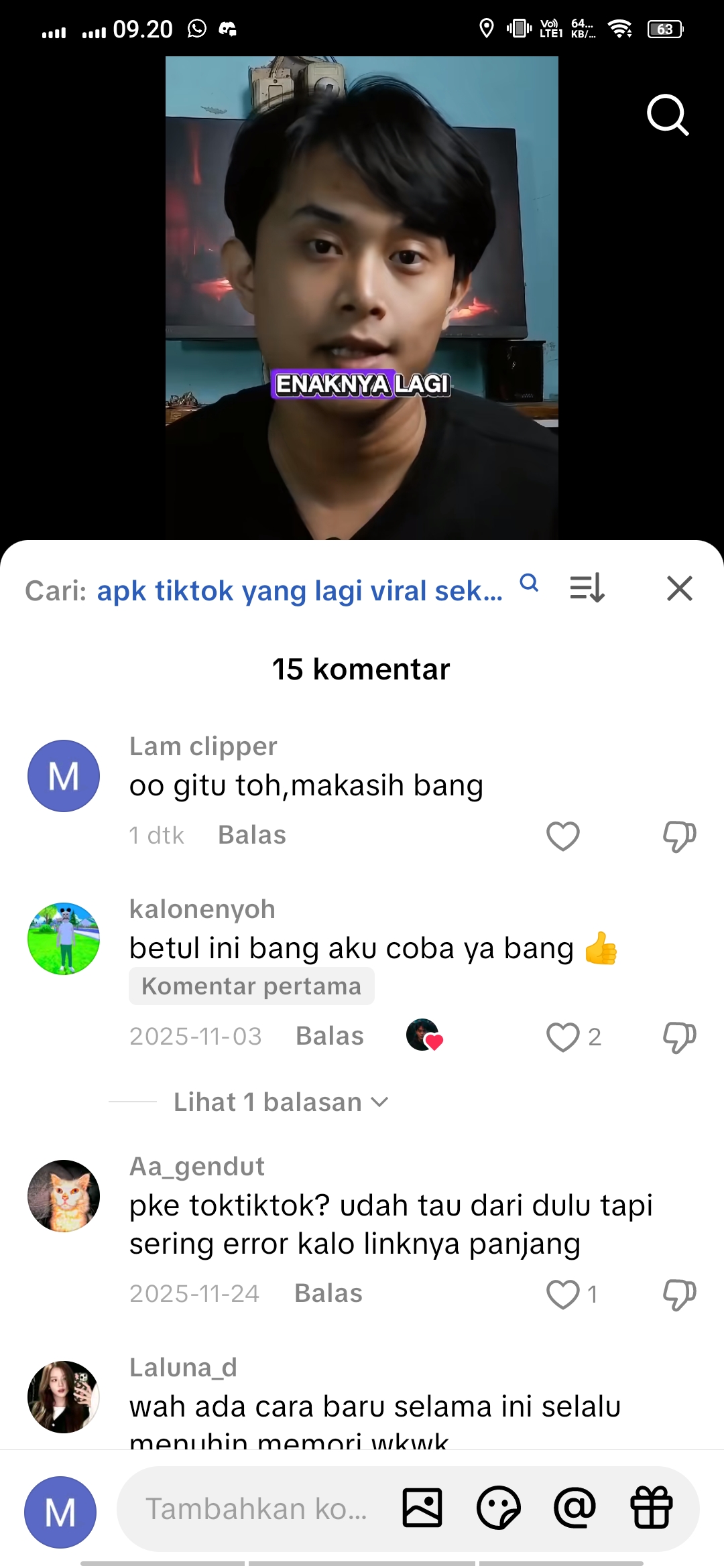Dislike Aa_gendut's comment
The image size is (724, 1568).
(679, 1294)
